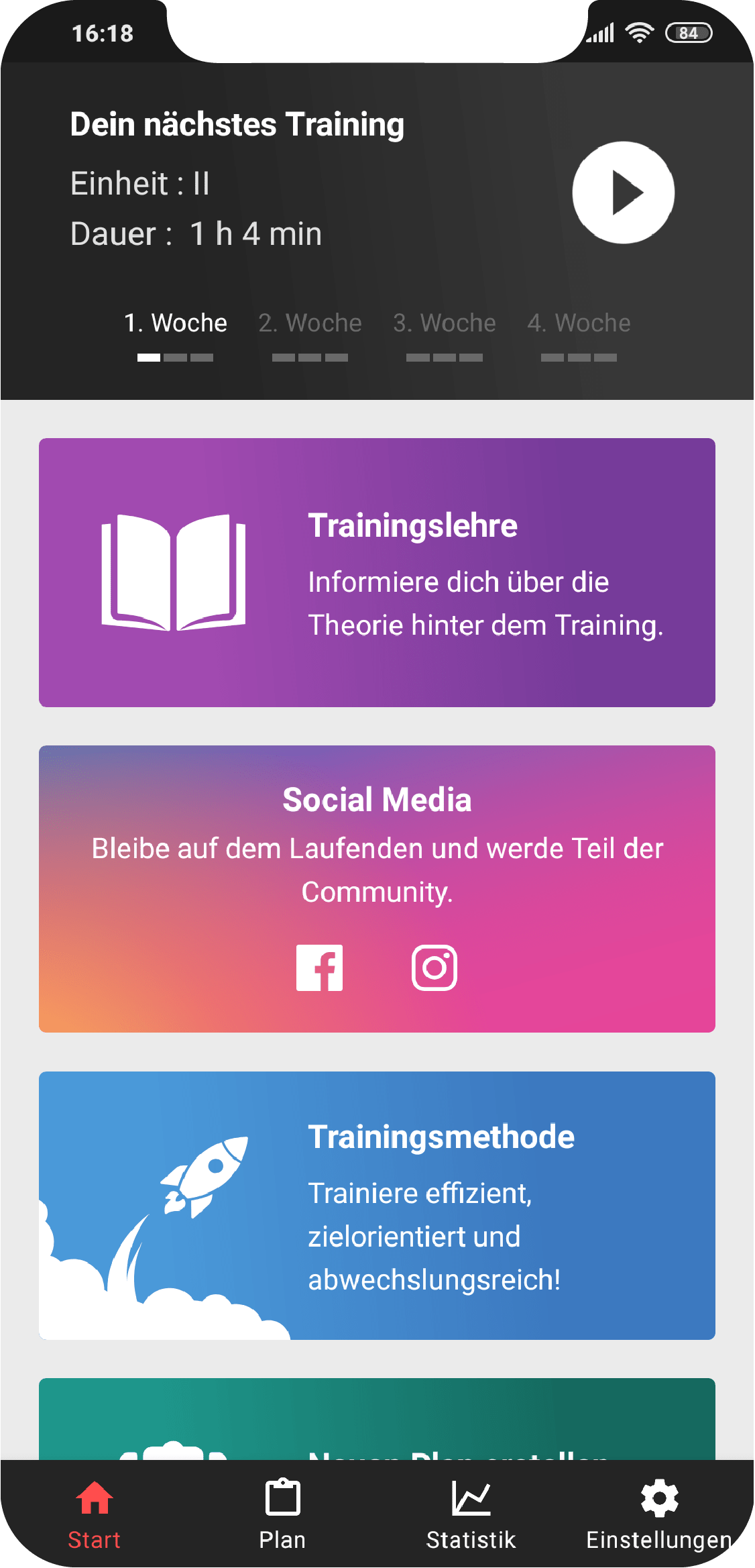Open the Trainingsmethode card
Screen dimensions: 755x1568
pos(377,1206)
